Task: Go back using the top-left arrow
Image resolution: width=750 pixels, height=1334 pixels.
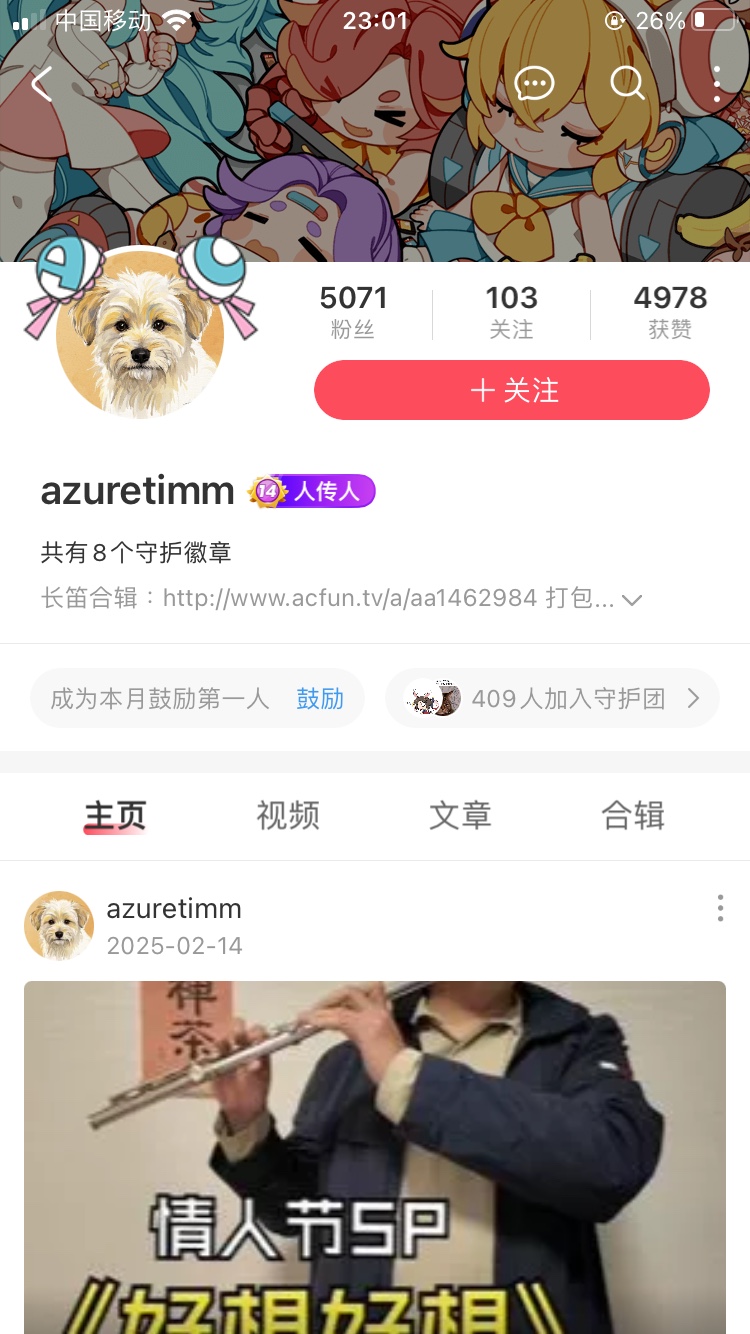Action: pyautogui.click(x=41, y=84)
